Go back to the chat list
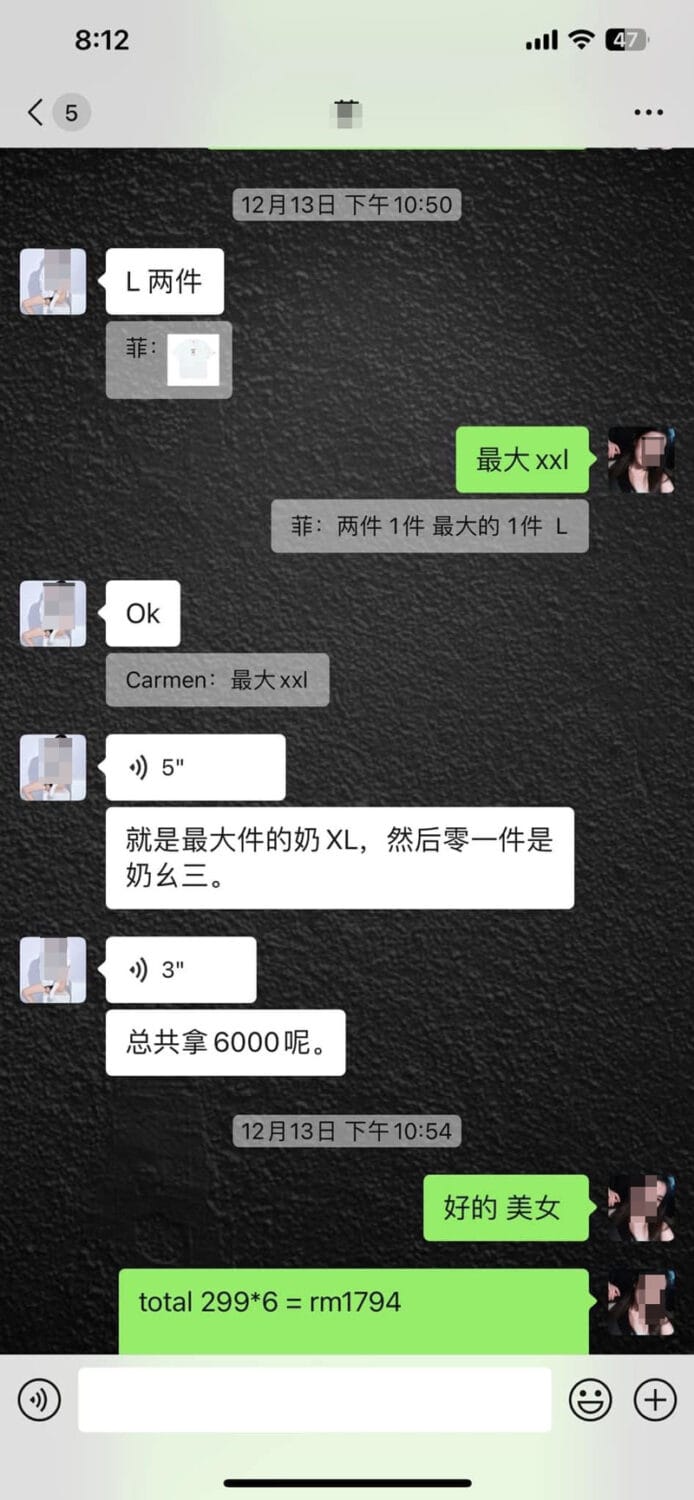The height and width of the screenshot is (1500, 694). tap(36, 112)
